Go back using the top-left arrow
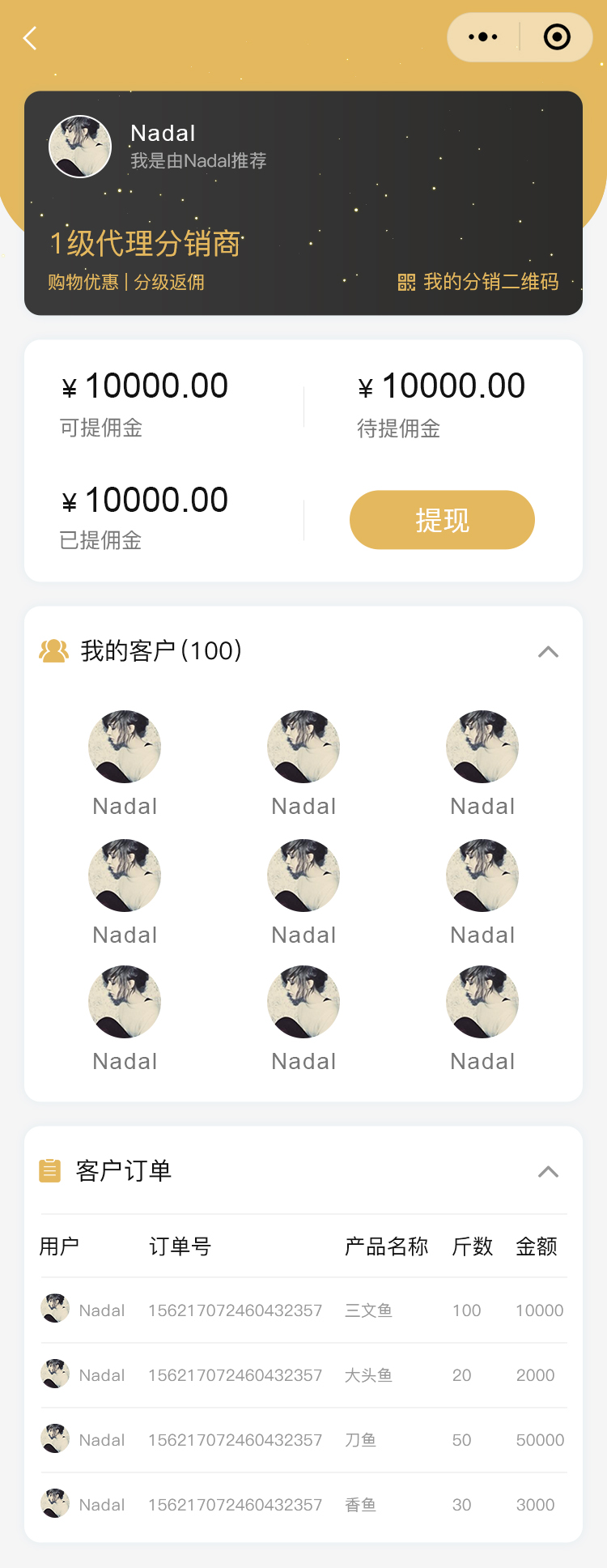This screenshot has height=1568, width=607. pos(31,38)
